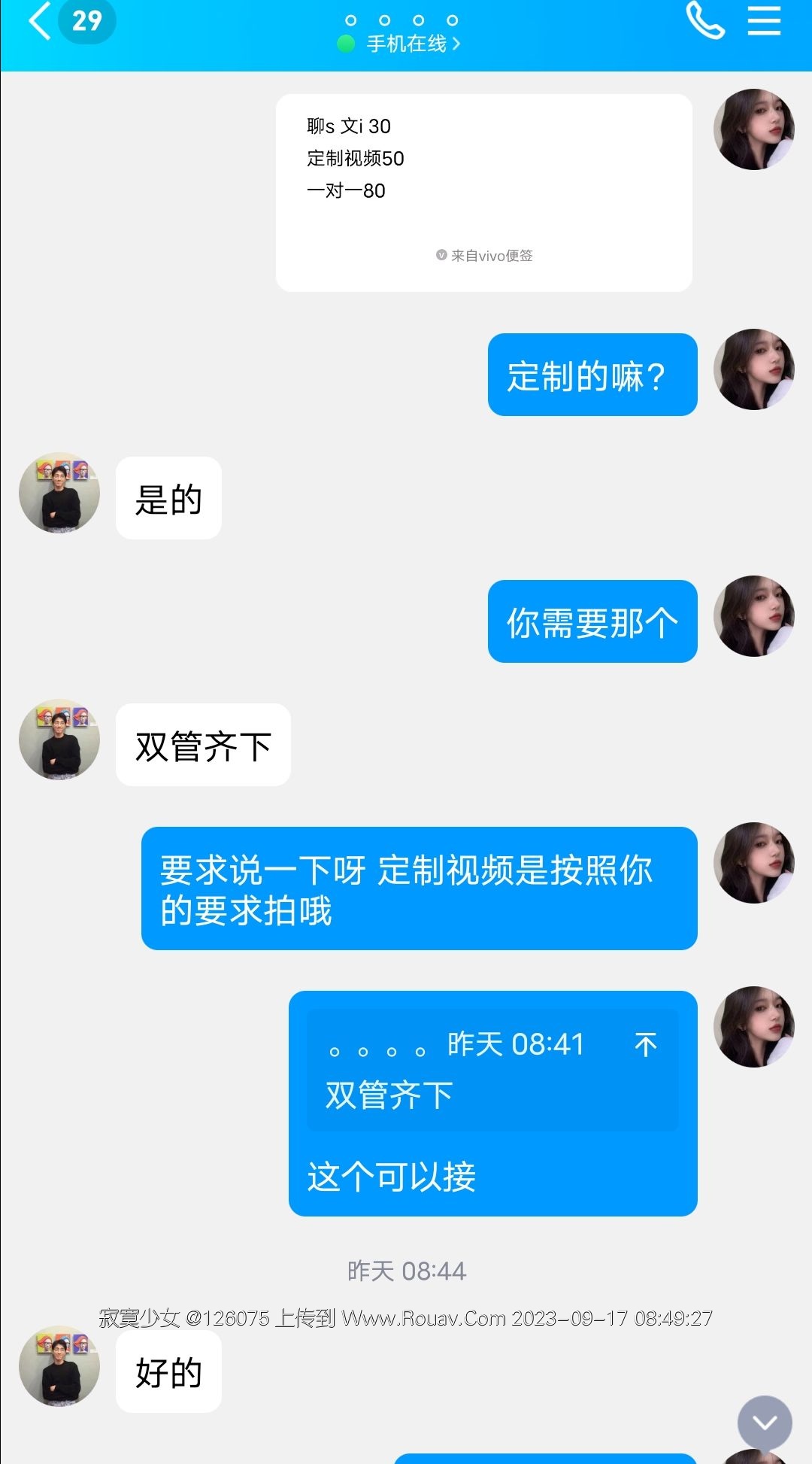Open the shared vivo note card
This screenshot has width=812, height=1464.
(x=483, y=193)
